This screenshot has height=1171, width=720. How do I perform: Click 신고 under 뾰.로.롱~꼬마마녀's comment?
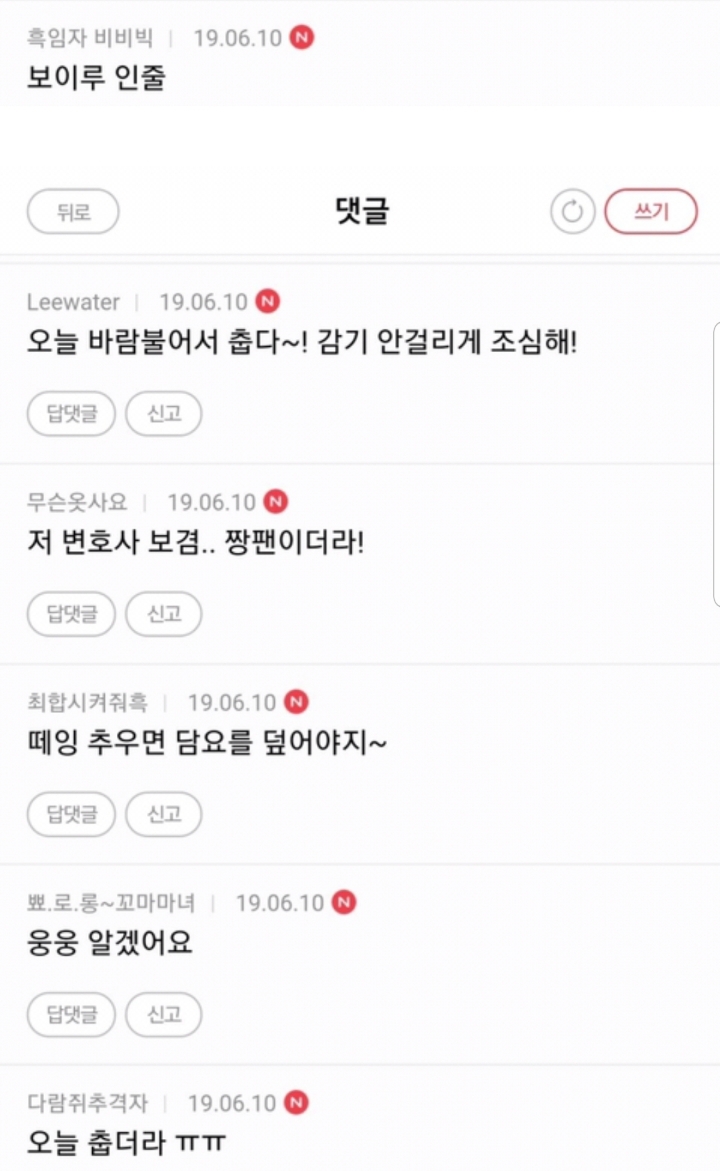(x=163, y=1015)
